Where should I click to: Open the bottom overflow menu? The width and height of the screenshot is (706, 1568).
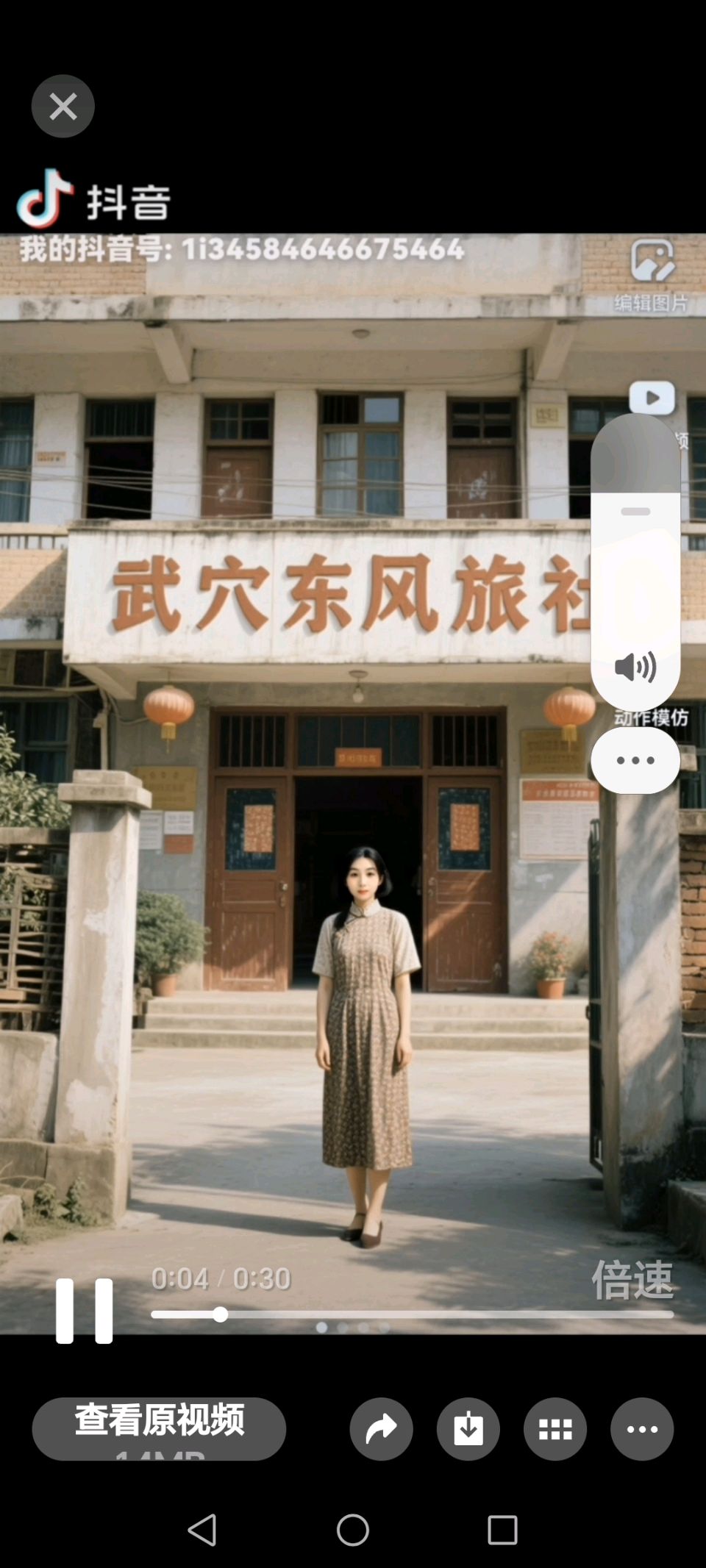click(641, 1428)
